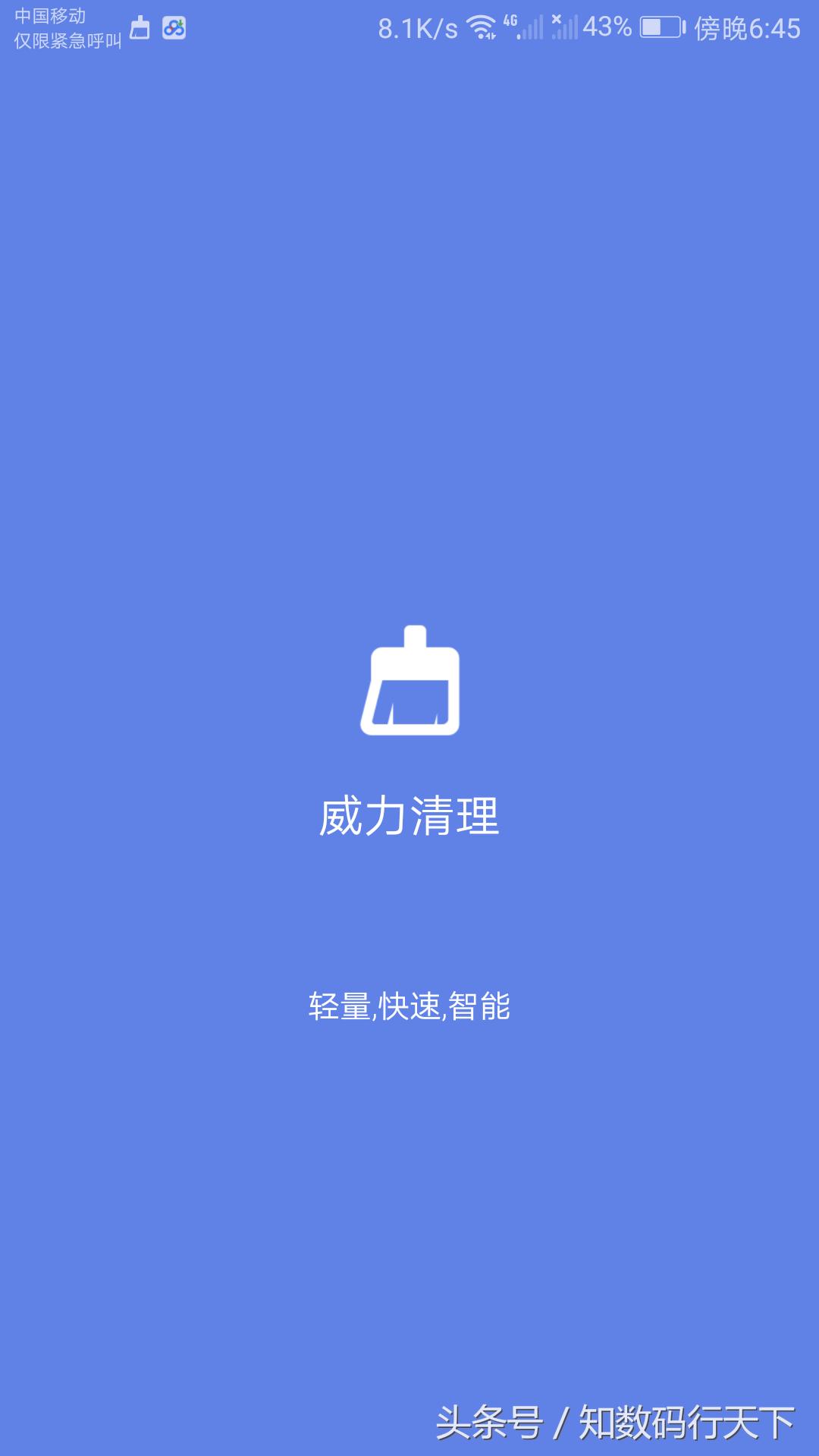819x1456 pixels.
Task: Tap the center of the splash screen
Action: click(409, 728)
